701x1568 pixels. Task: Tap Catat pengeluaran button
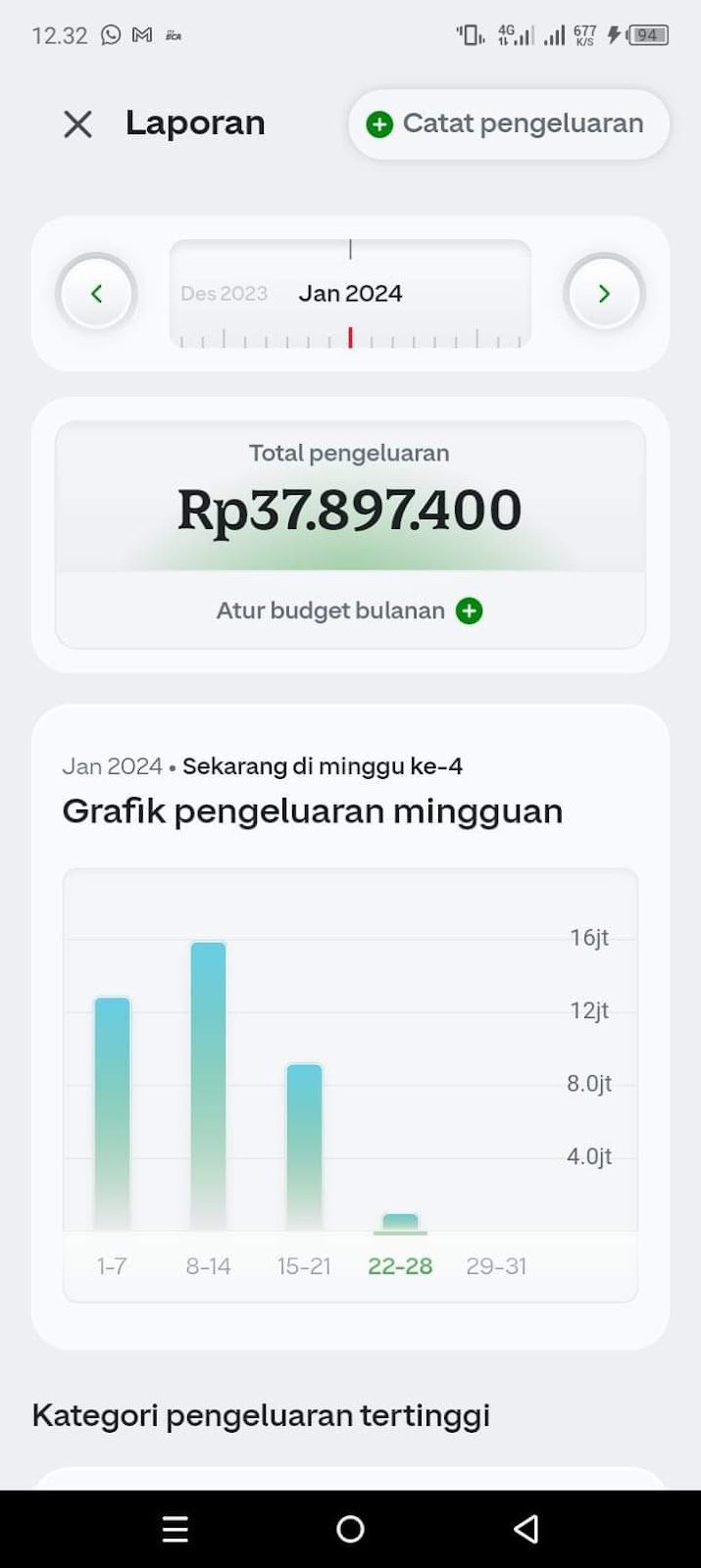[508, 124]
